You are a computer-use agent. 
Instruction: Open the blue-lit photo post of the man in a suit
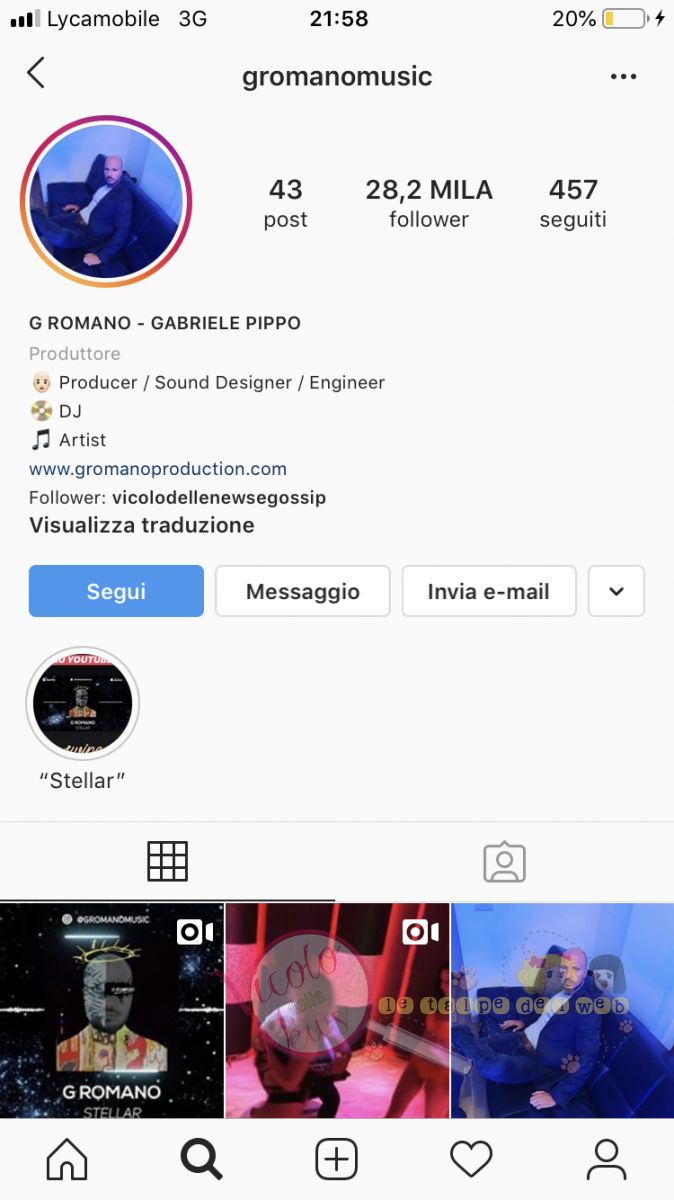tap(562, 1010)
